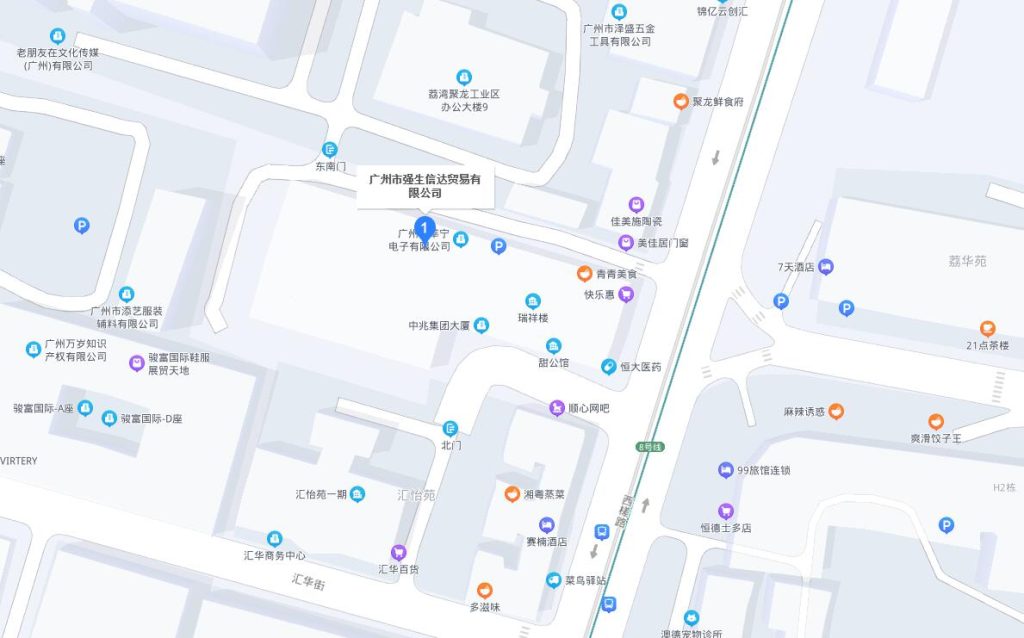Select the 99旅馆连锁 hotel marker

point(726,470)
